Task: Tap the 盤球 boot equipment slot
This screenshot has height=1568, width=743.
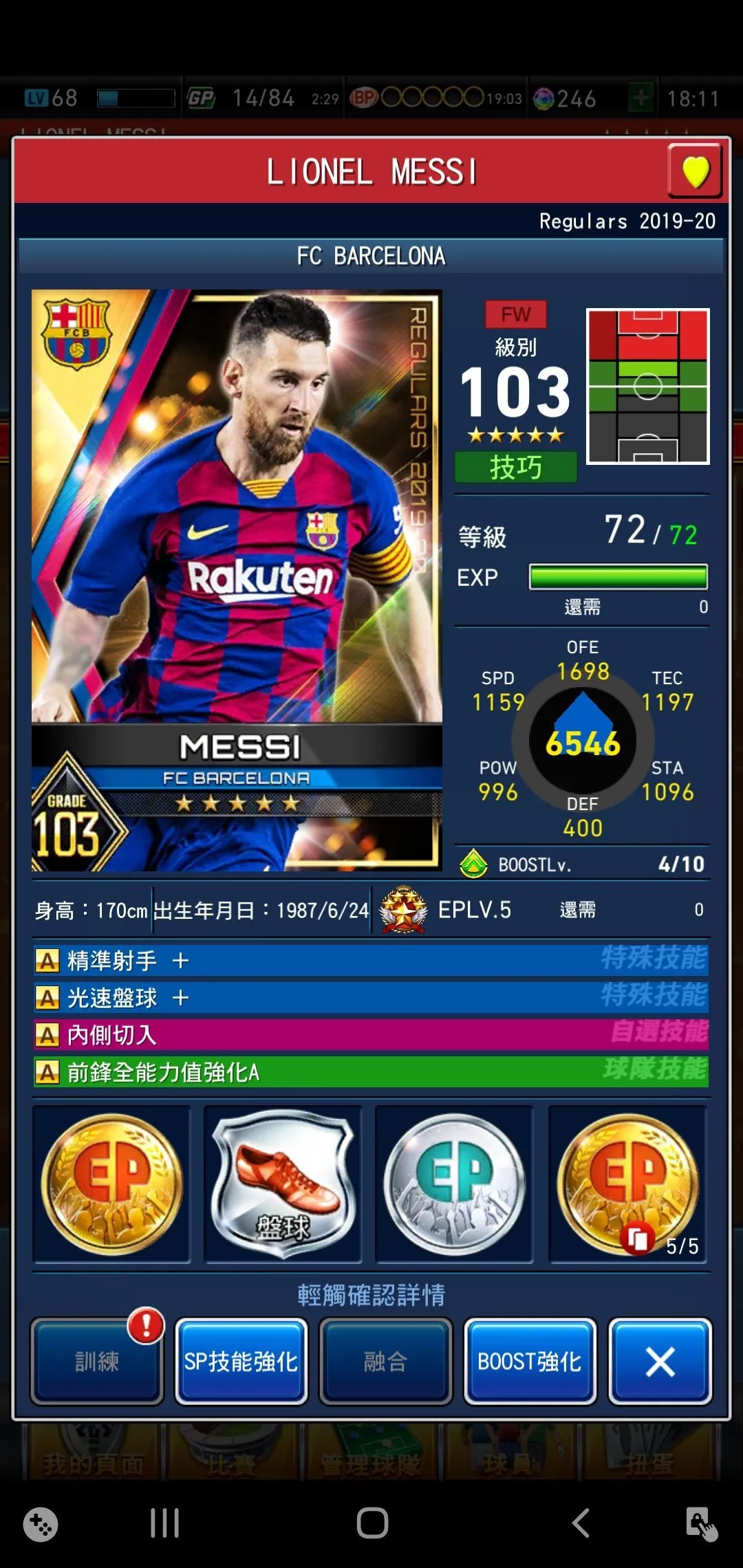Action: point(283,1184)
